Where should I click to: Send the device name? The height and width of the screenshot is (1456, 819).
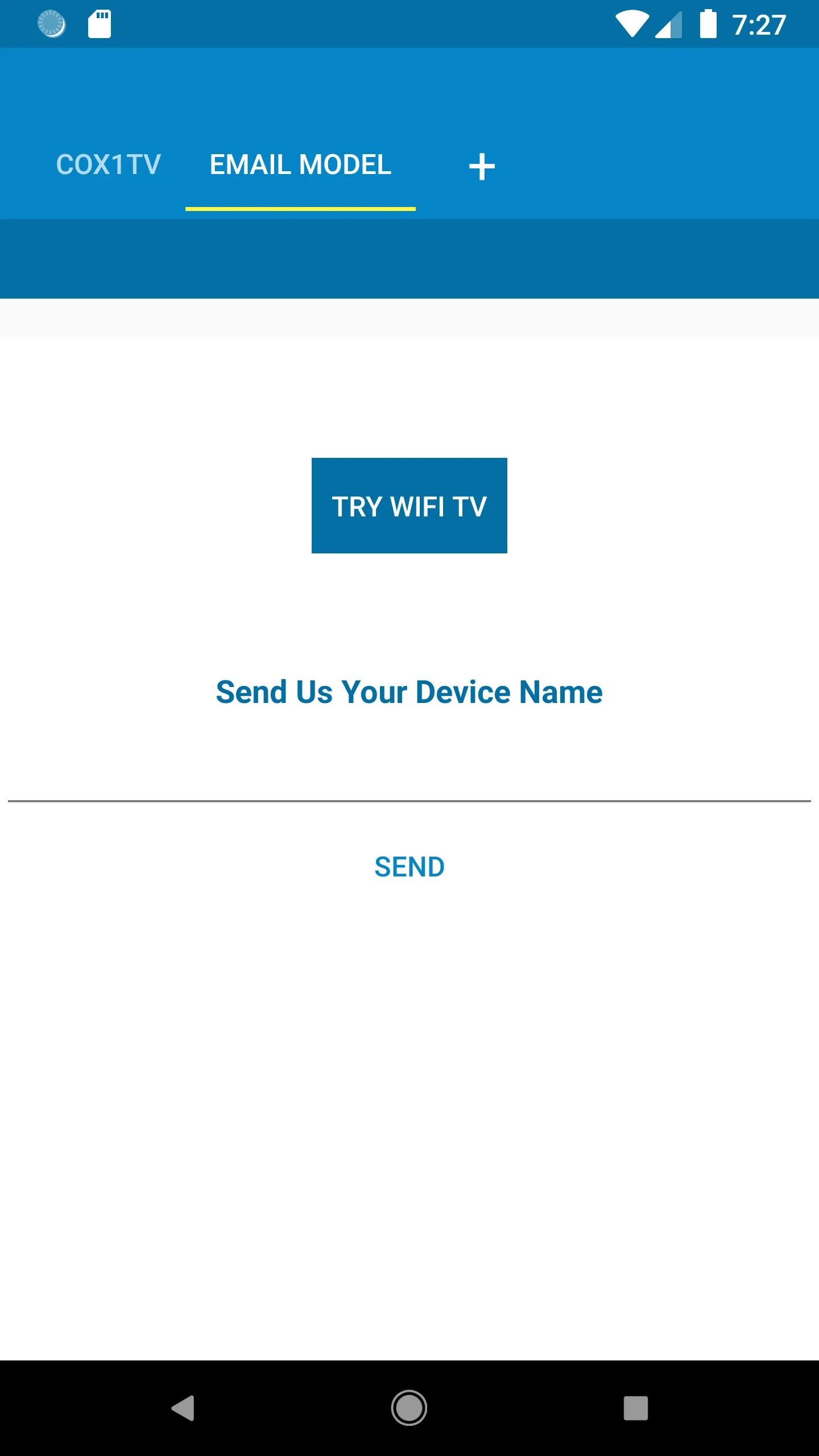pyautogui.click(x=409, y=867)
